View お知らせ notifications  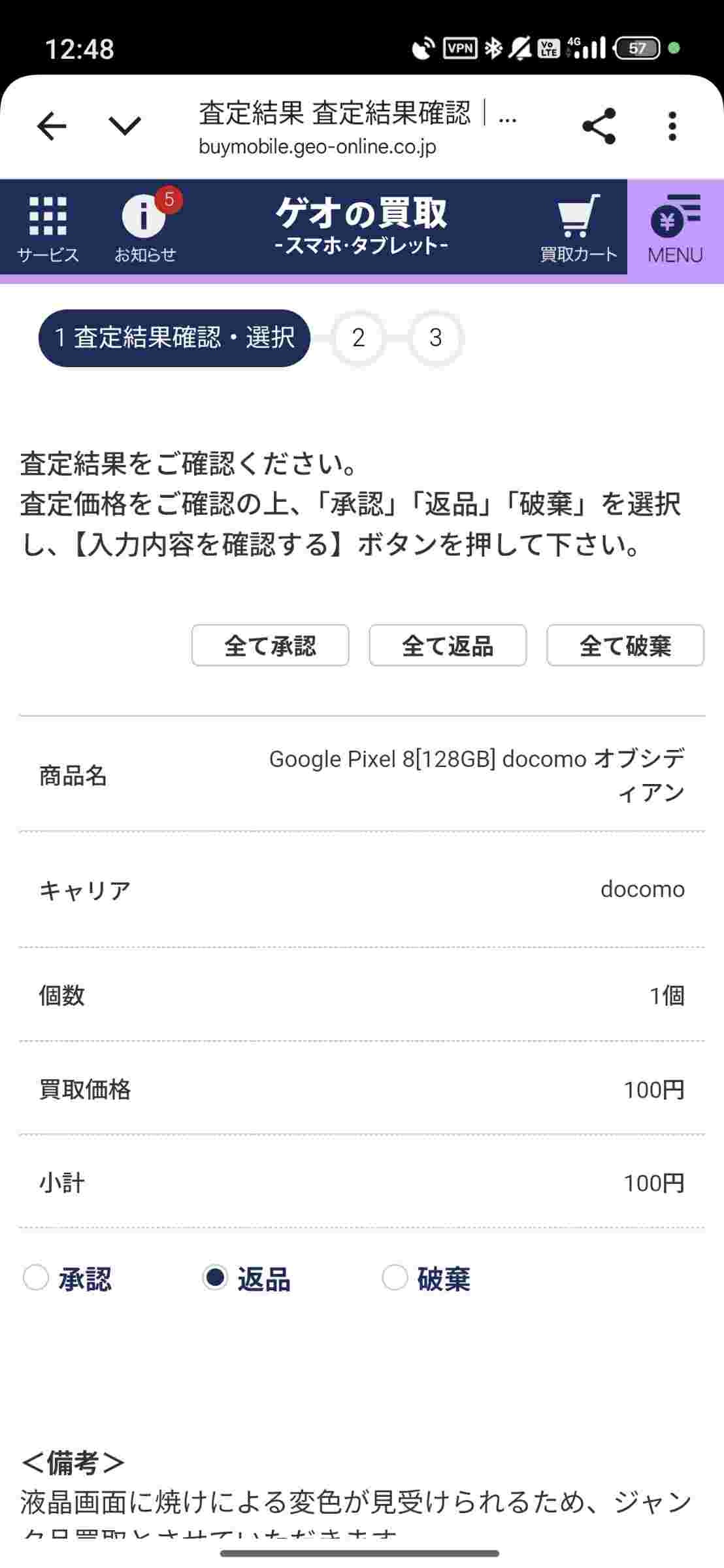click(x=145, y=227)
